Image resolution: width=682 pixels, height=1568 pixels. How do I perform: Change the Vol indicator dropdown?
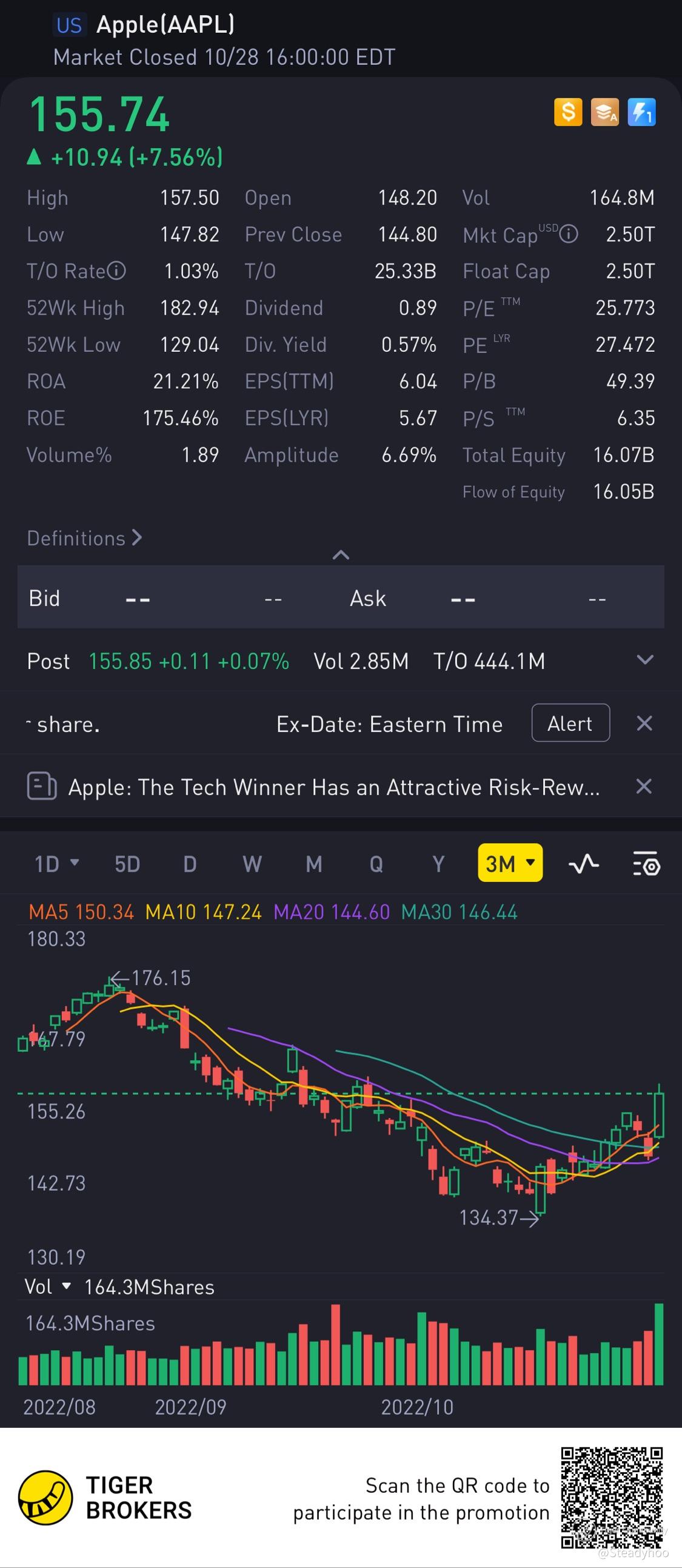click(x=48, y=1287)
